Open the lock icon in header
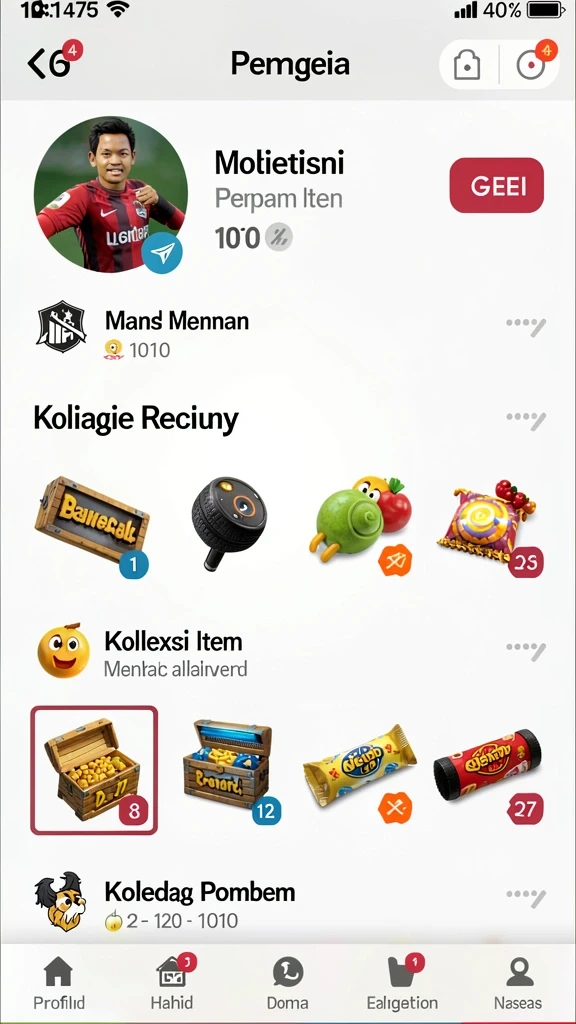Screen dimensions: 576x1024 click(466, 65)
